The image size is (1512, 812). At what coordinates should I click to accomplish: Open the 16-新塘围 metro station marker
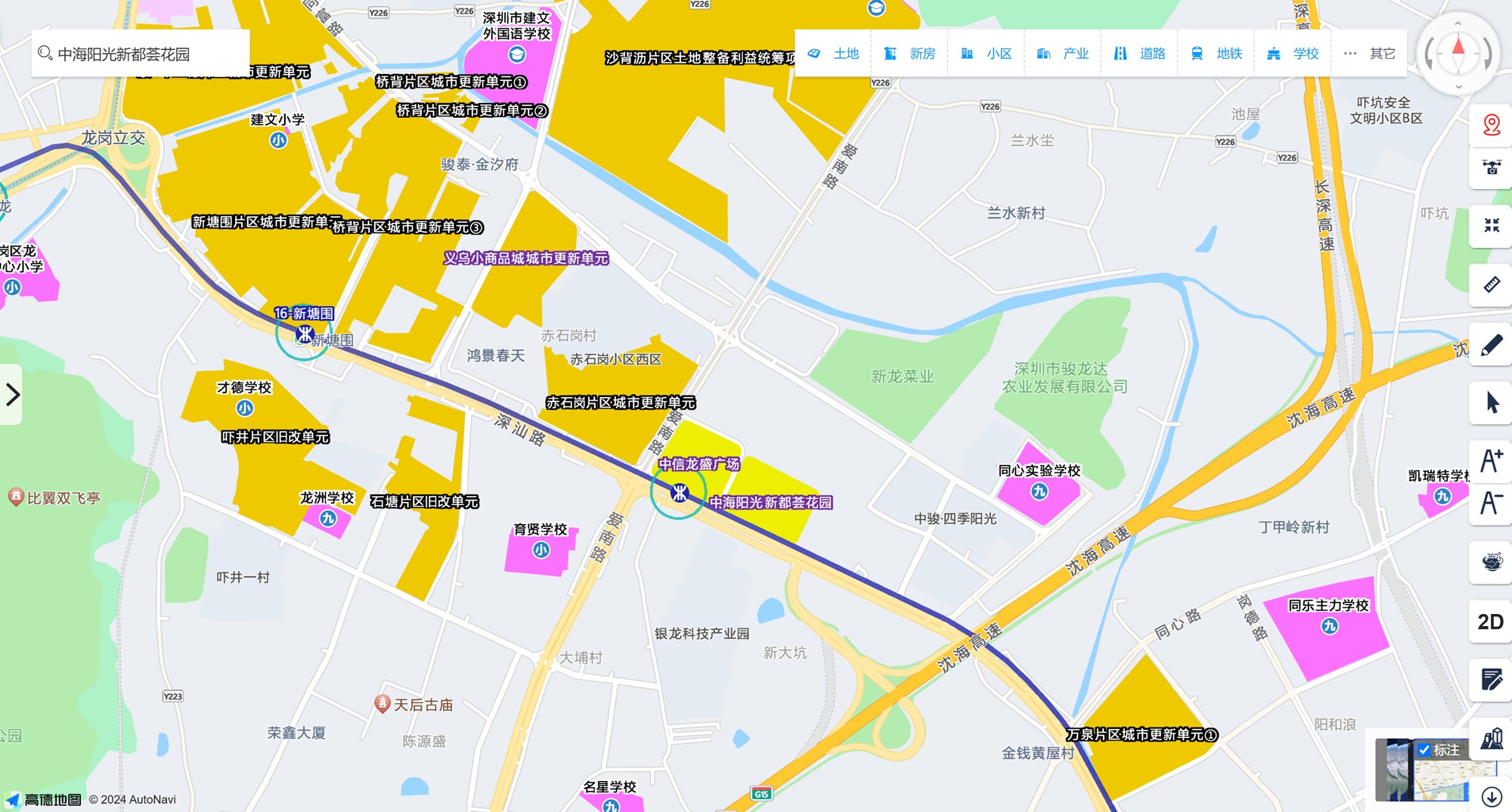pyautogui.click(x=305, y=333)
